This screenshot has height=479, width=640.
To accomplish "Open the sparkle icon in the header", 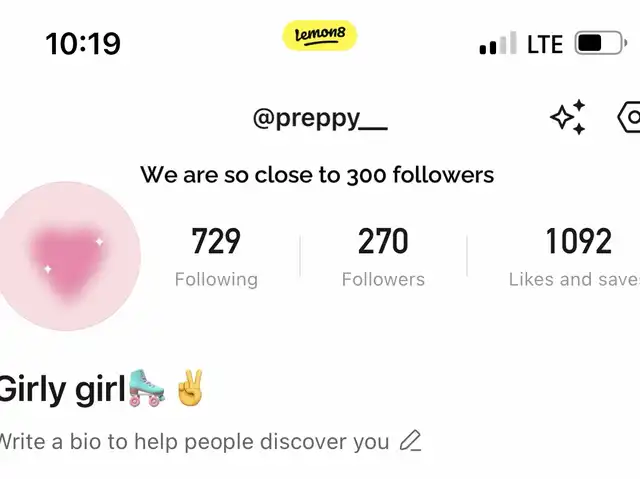I will tap(567, 118).
